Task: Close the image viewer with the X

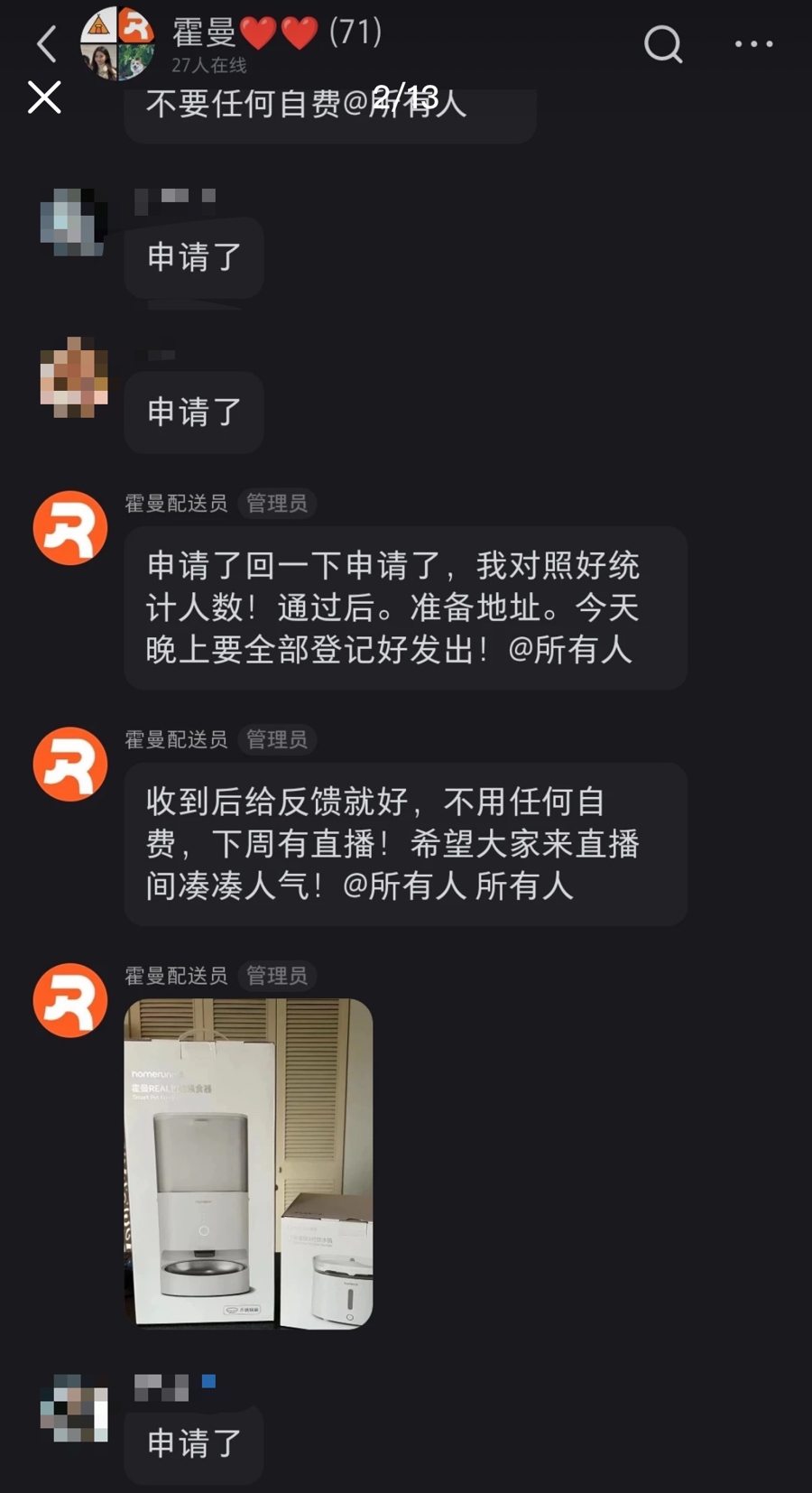Action: pos(44,97)
